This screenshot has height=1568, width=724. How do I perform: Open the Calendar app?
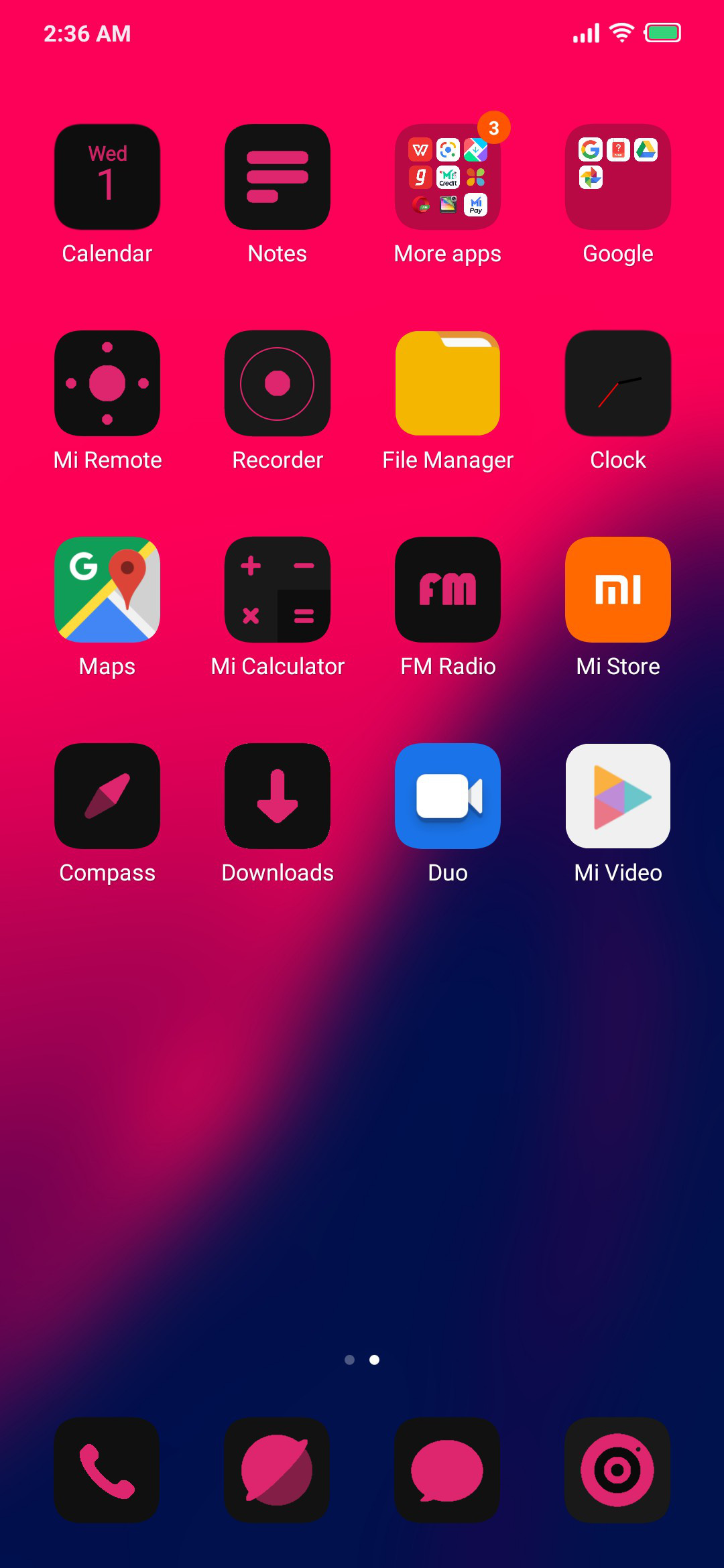coord(107,177)
